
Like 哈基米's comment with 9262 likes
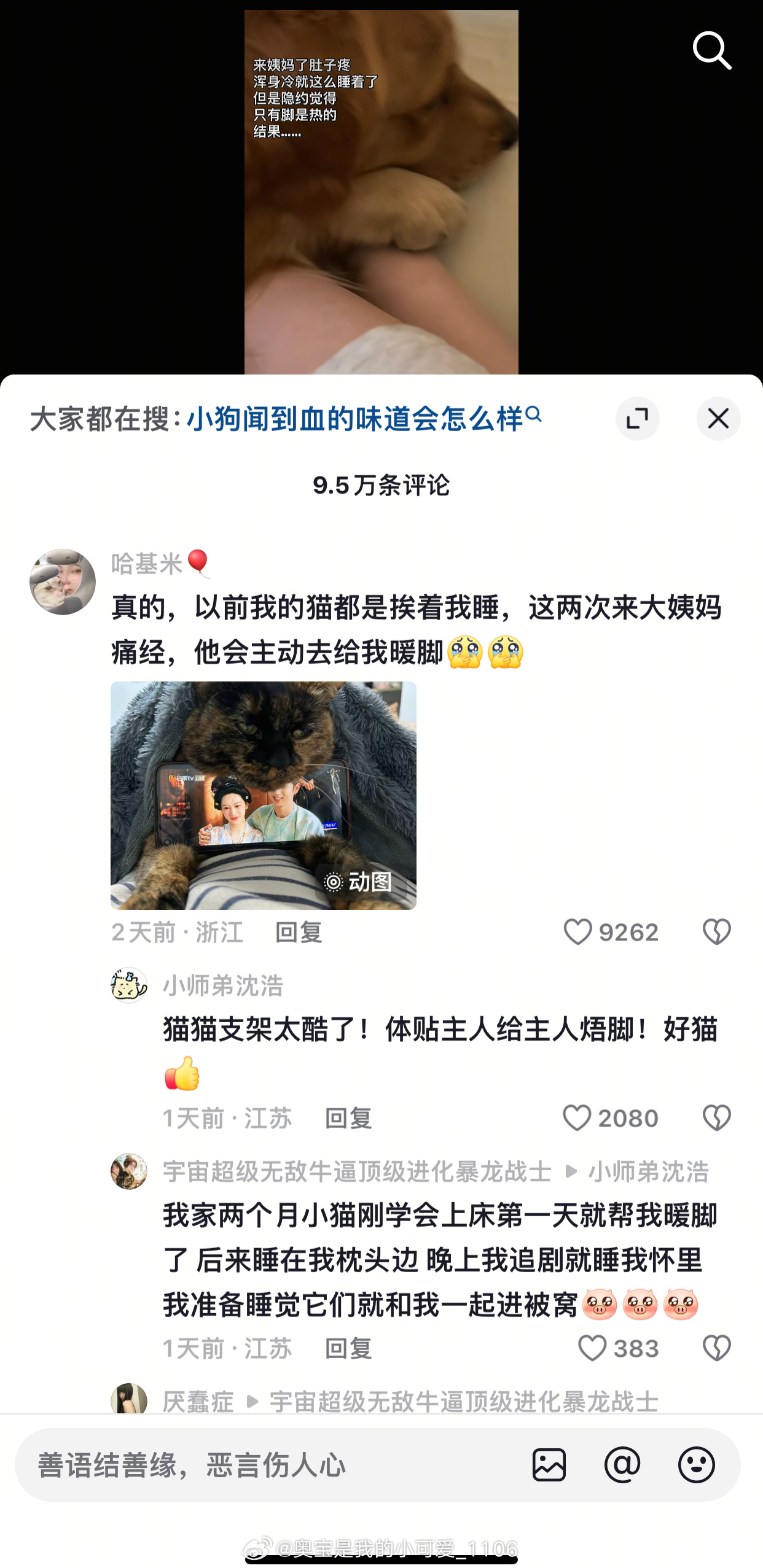coord(610,932)
